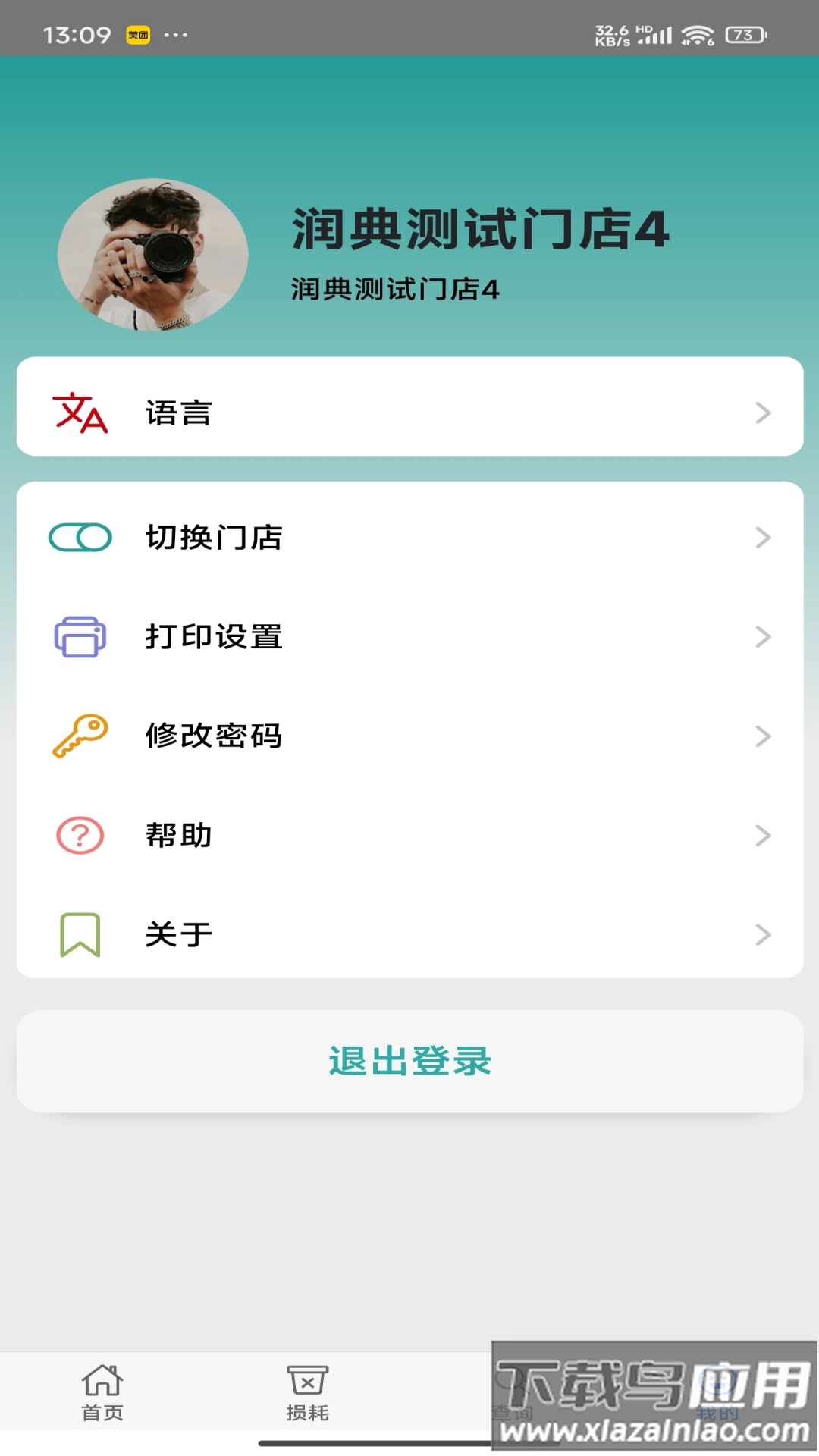Open the 帮助 help row

(x=409, y=836)
